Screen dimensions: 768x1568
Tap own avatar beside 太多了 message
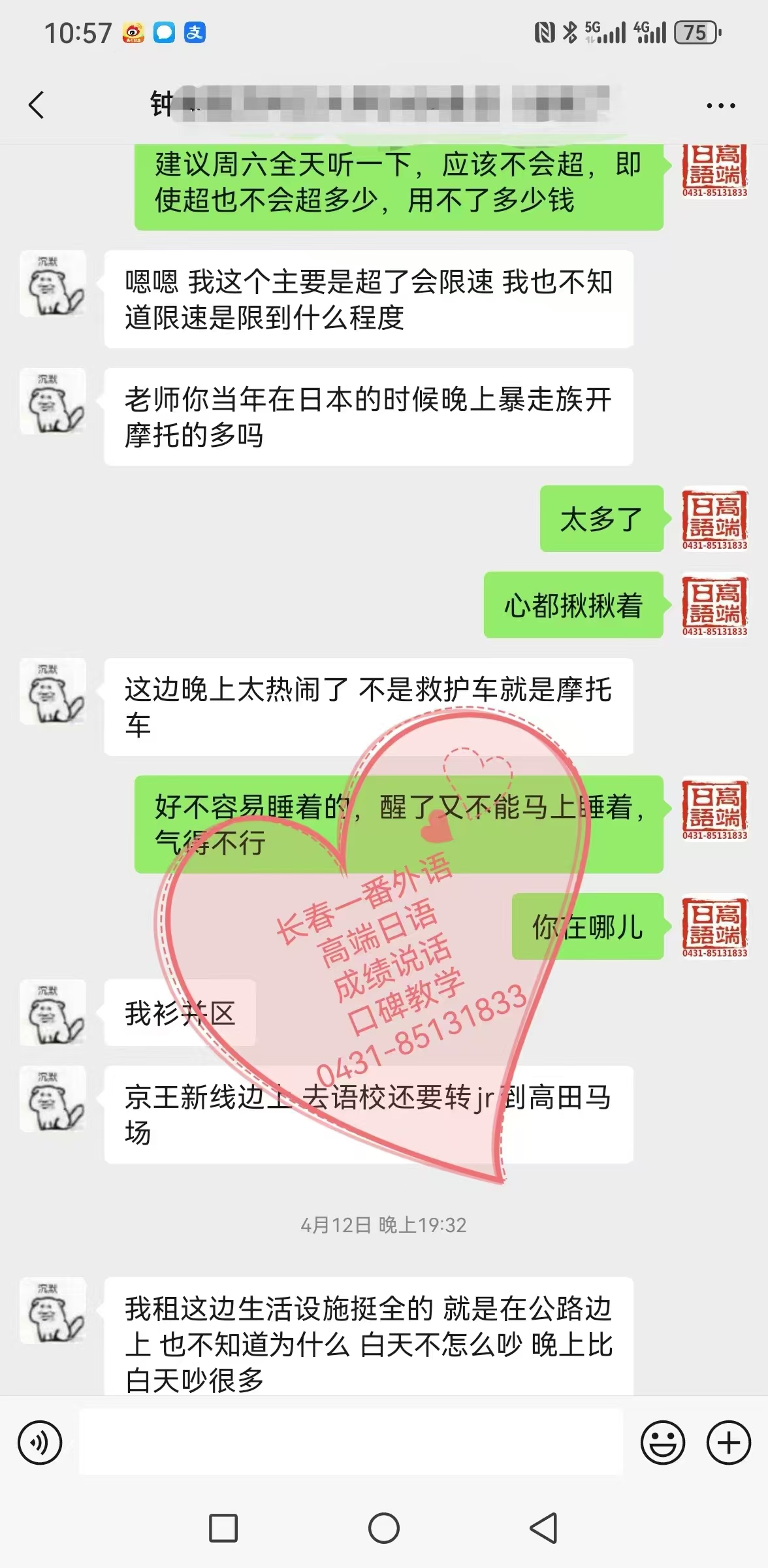714,519
